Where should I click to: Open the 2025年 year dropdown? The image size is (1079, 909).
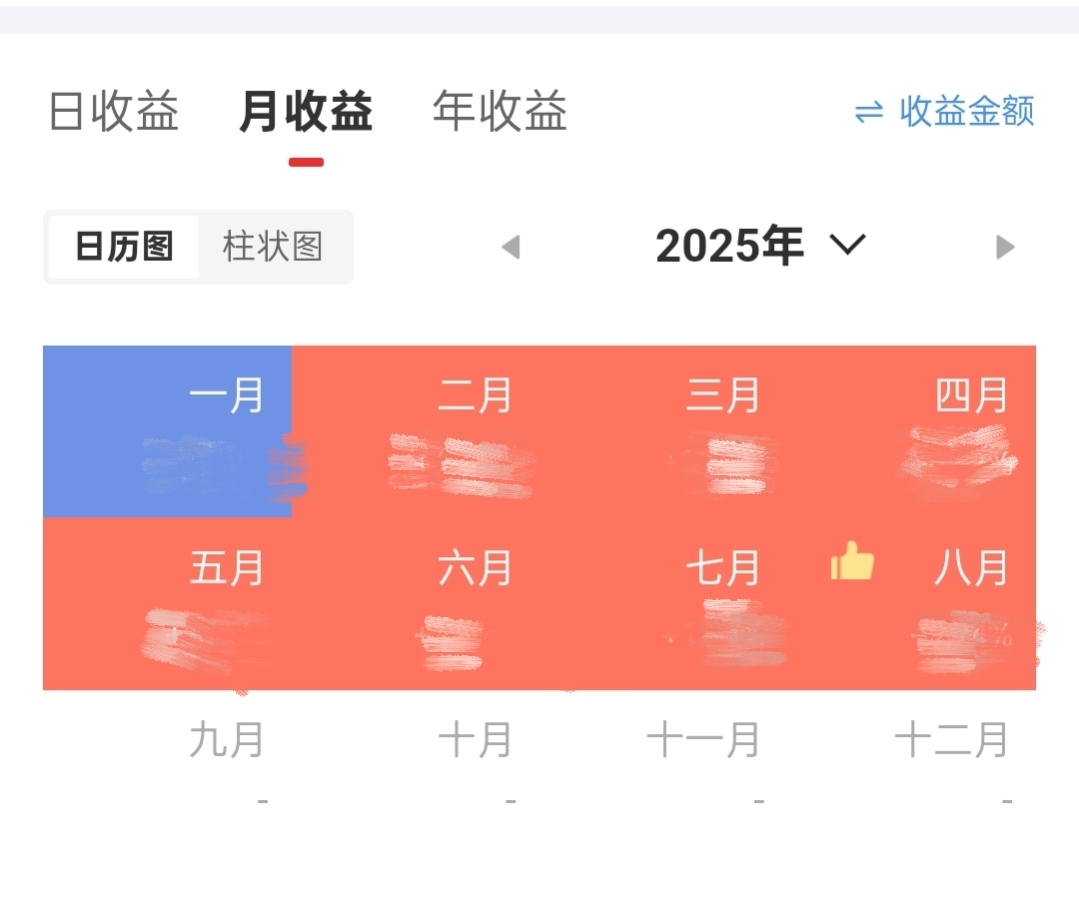click(760, 246)
